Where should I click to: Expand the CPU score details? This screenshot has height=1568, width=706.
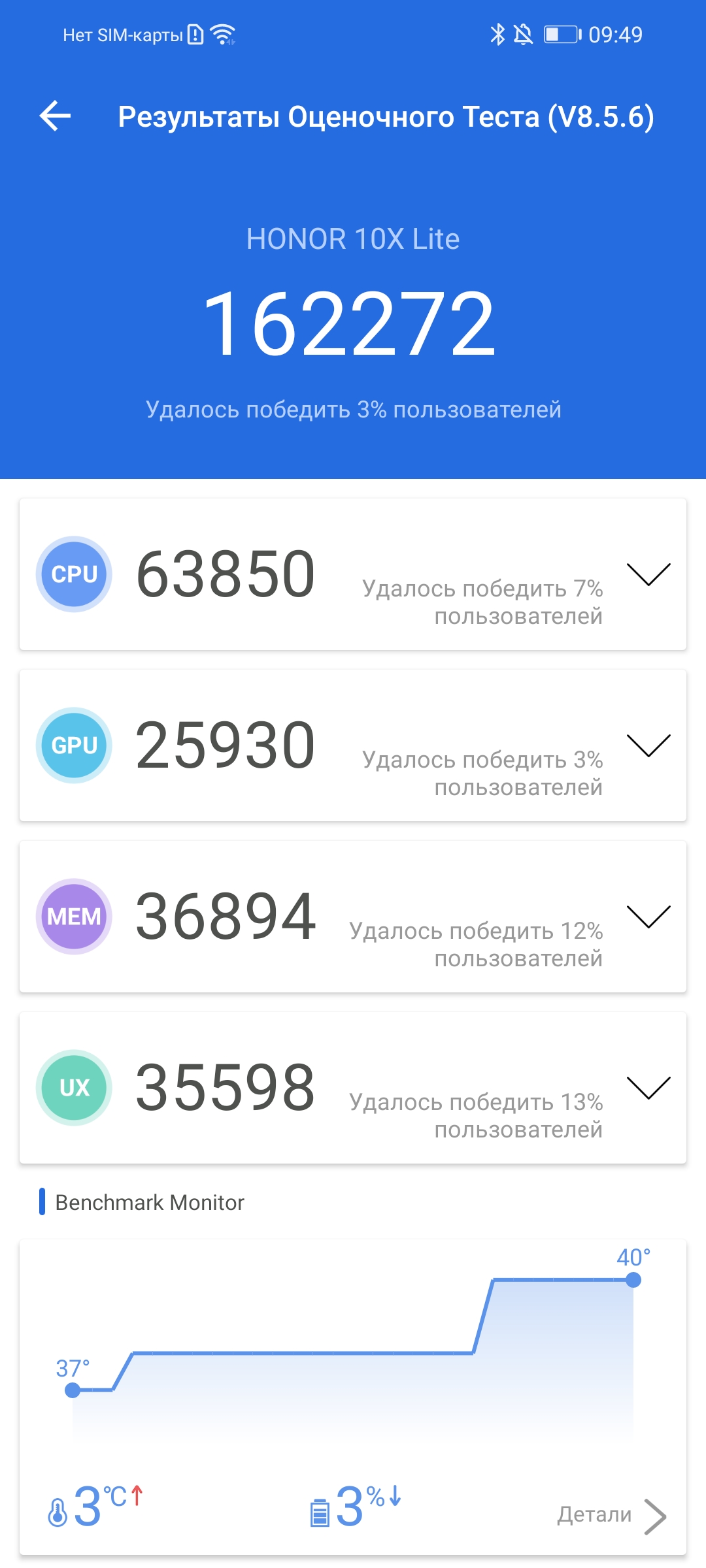click(648, 574)
